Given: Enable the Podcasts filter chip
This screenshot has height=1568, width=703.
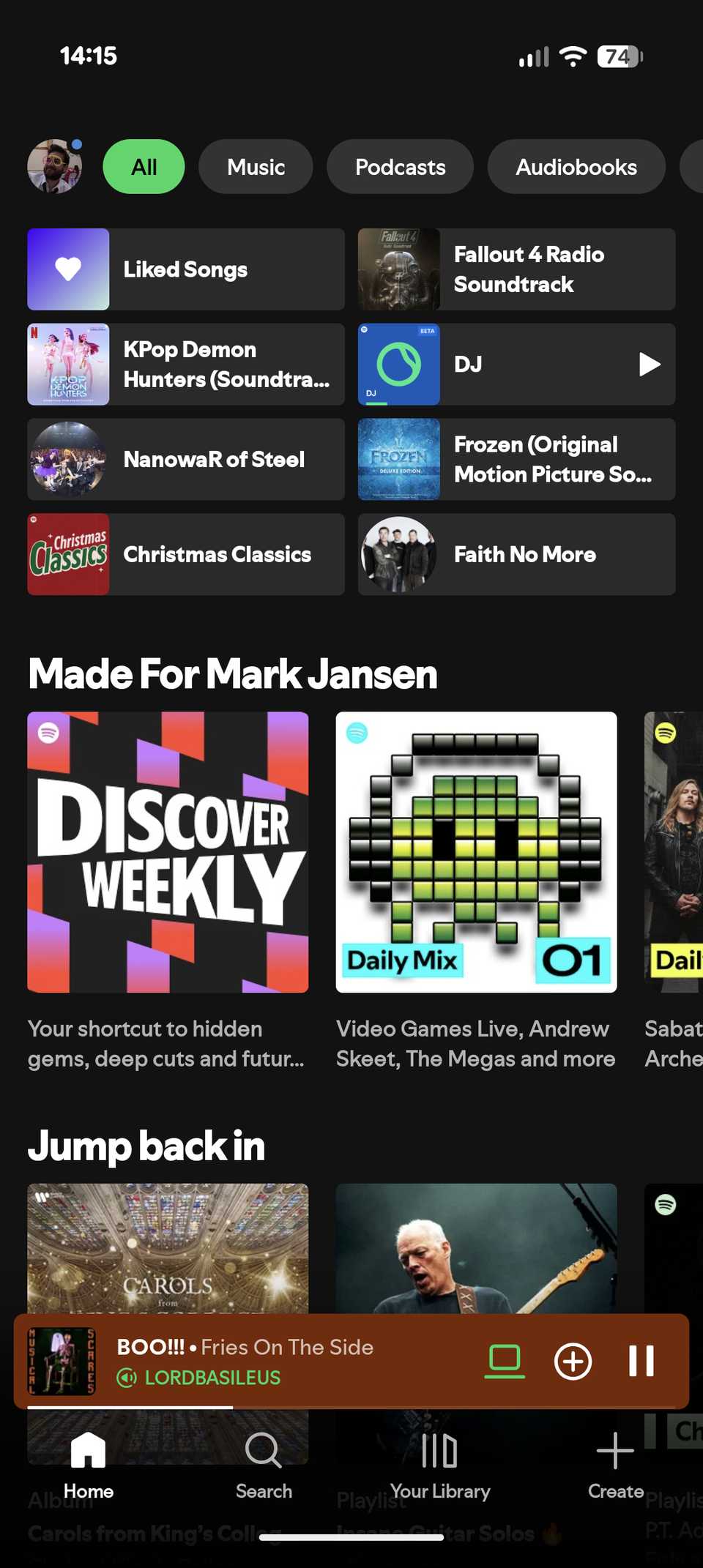Looking at the screenshot, I should (400, 166).
